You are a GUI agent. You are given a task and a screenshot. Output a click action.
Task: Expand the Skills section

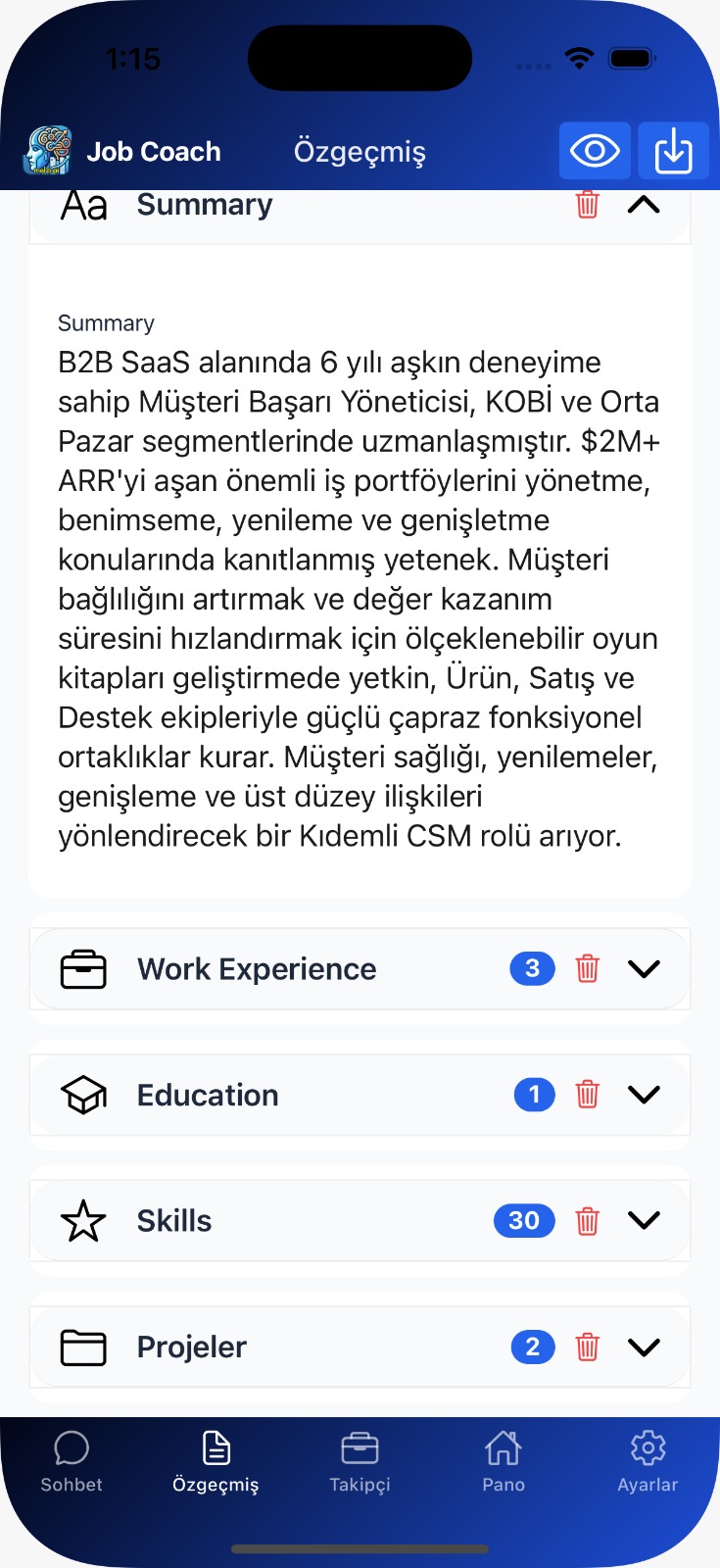pyautogui.click(x=644, y=1220)
